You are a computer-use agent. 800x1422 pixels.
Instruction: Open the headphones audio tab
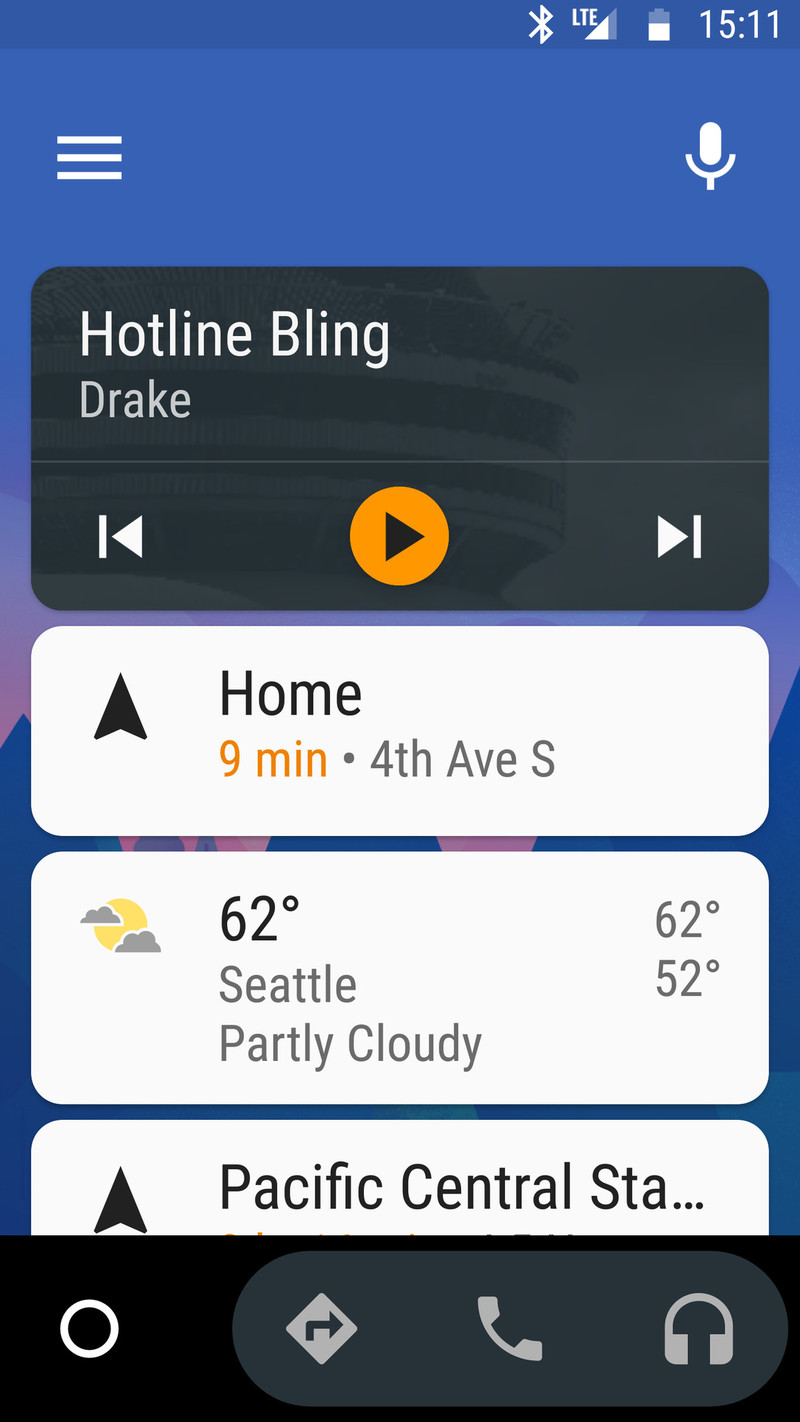point(699,1329)
